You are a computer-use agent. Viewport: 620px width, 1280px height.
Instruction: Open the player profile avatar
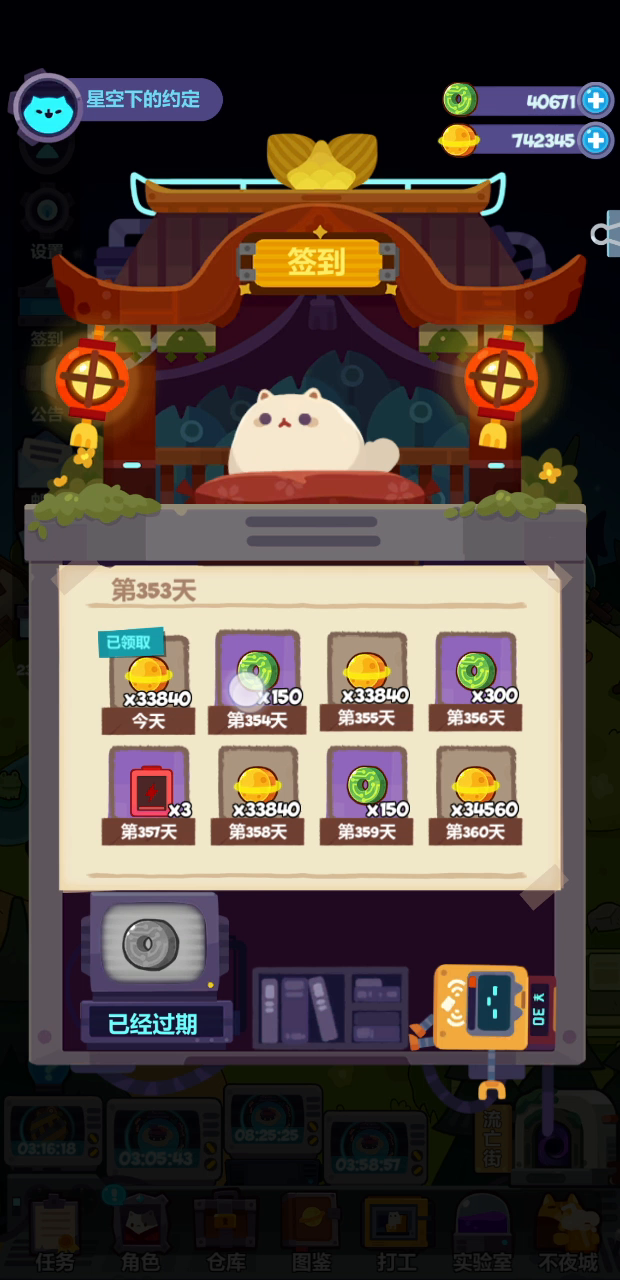[x=48, y=103]
